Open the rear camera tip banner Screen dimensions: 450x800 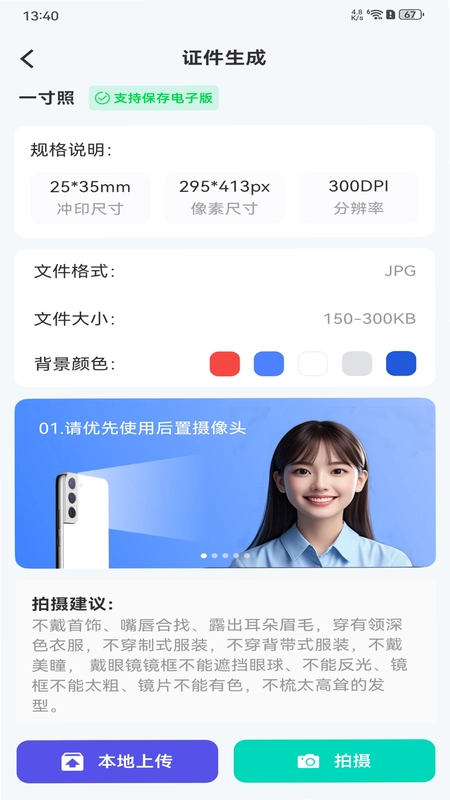pyautogui.click(x=225, y=483)
